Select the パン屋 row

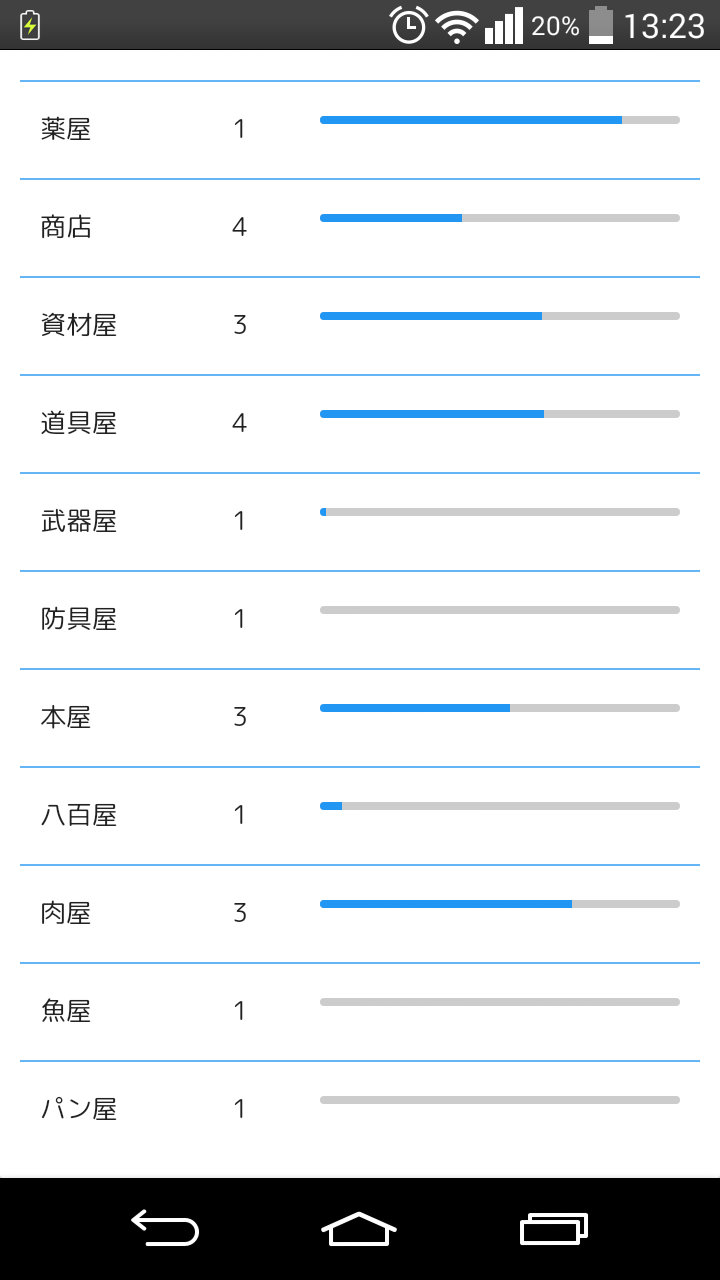pos(360,1110)
